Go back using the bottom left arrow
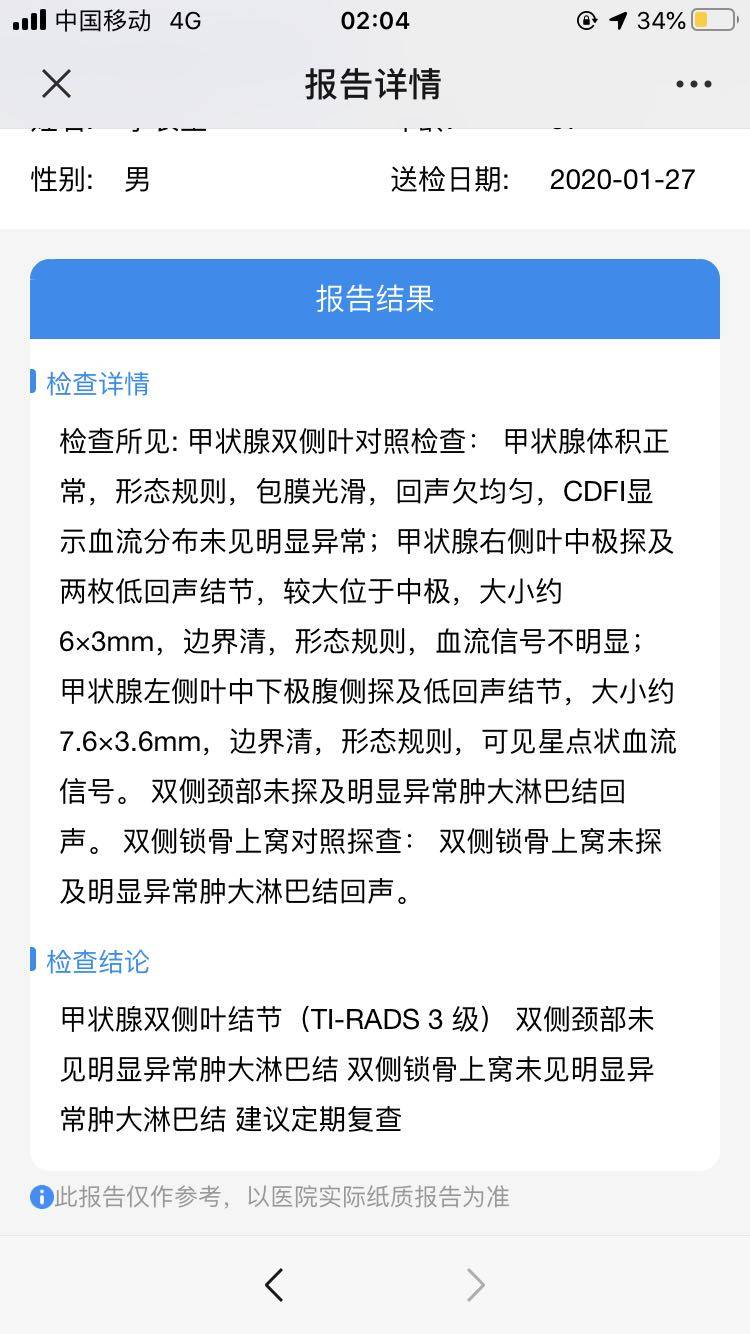This screenshot has width=750, height=1334. tap(274, 1284)
